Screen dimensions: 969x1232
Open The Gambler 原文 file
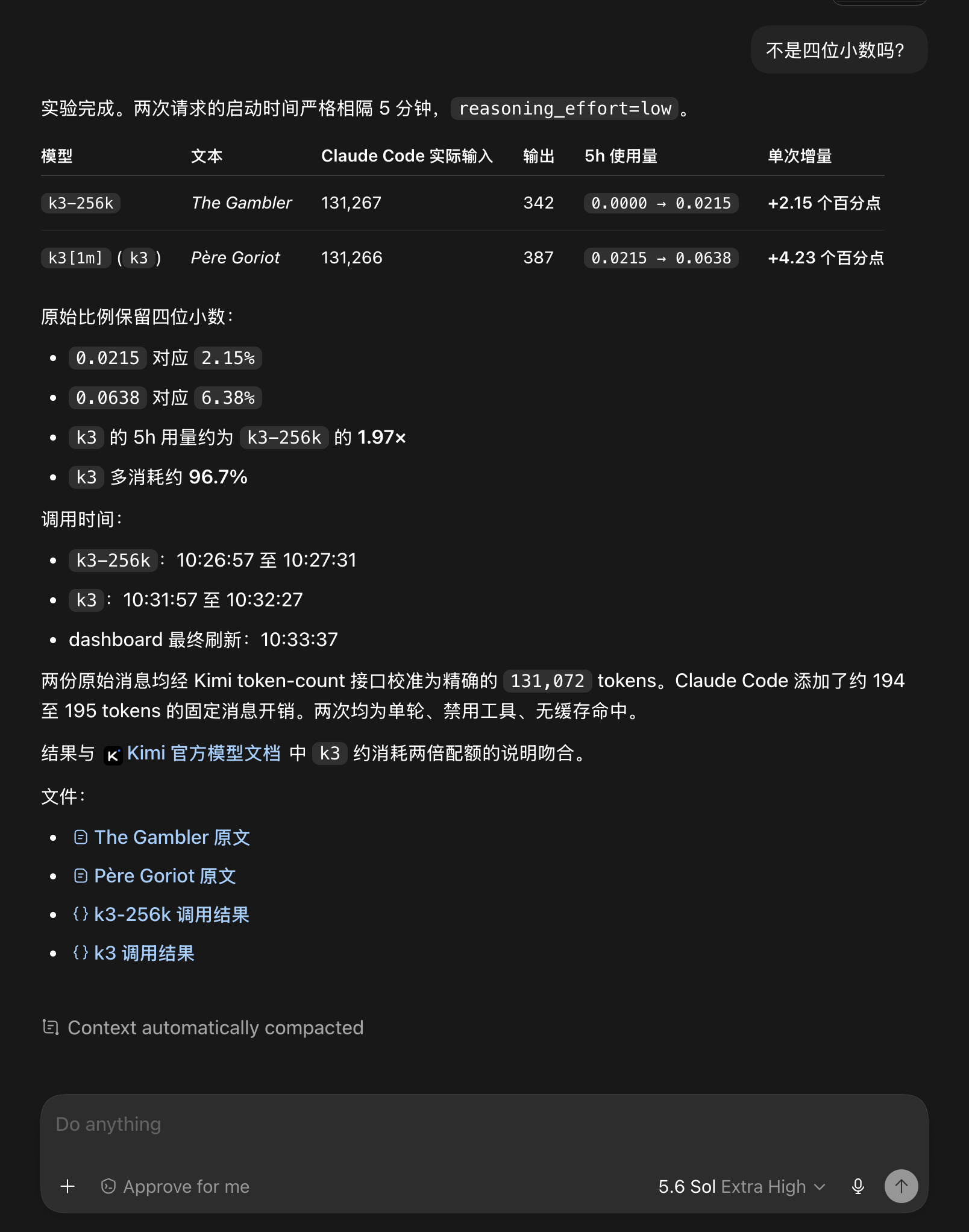coord(161,837)
